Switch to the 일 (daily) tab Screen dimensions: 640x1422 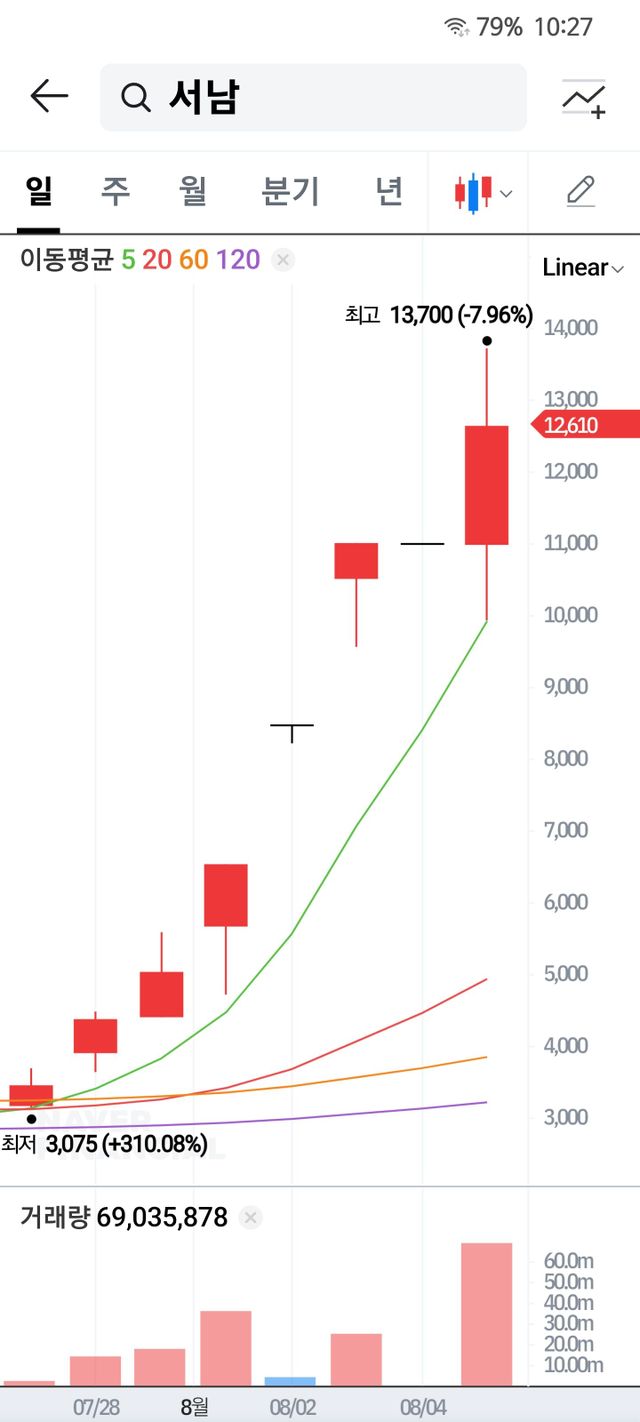coord(39,190)
